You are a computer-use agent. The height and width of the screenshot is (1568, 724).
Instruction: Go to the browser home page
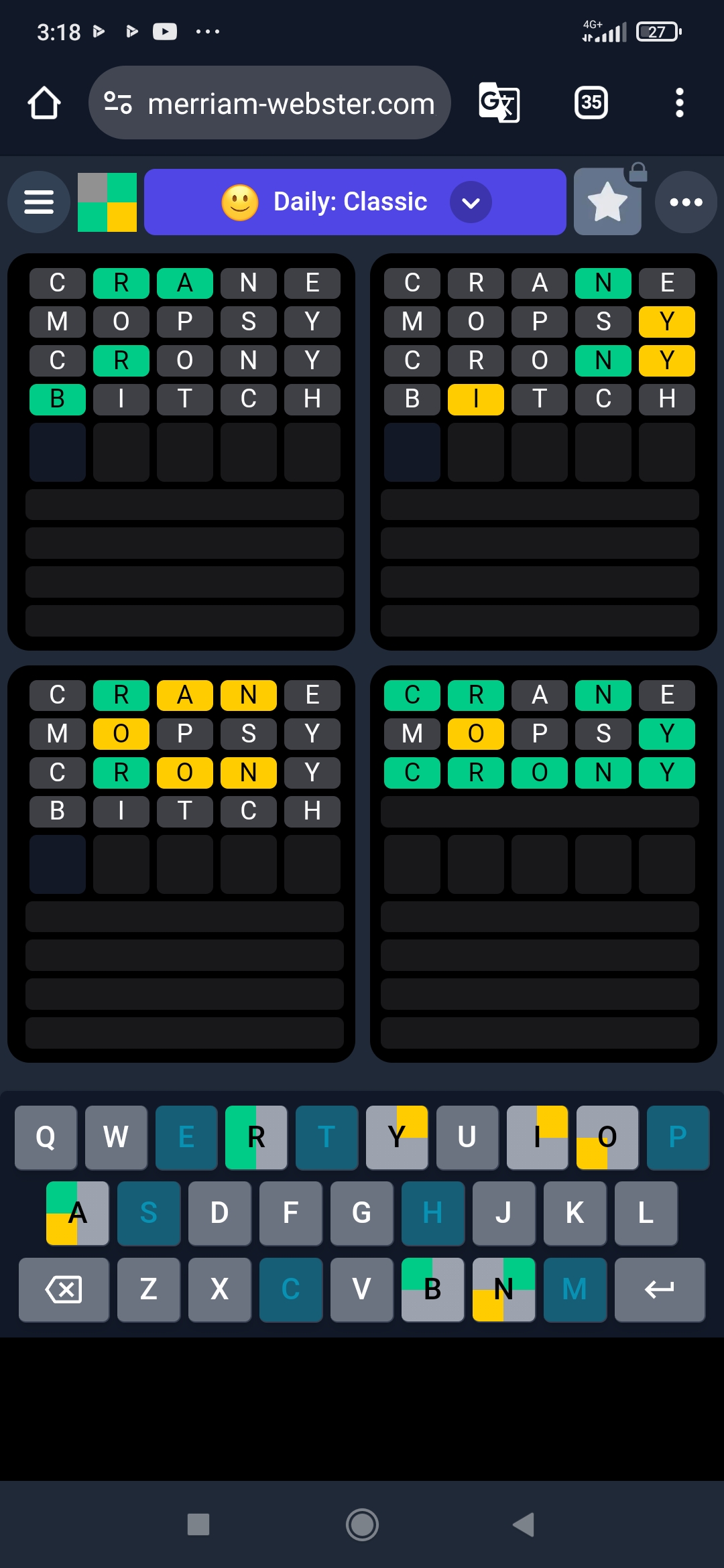[44, 103]
